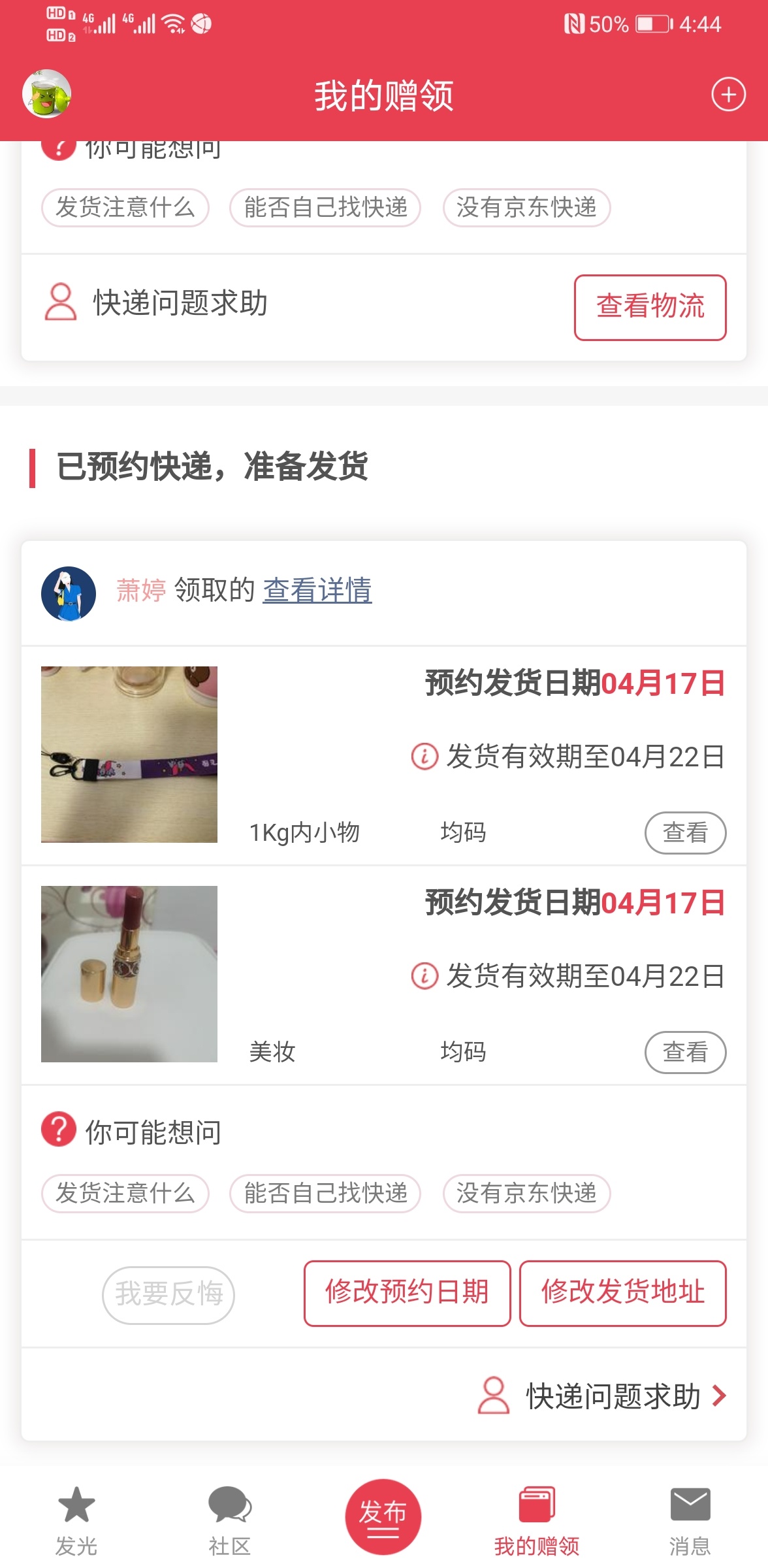Switch to the 发光 tab

76,1520
